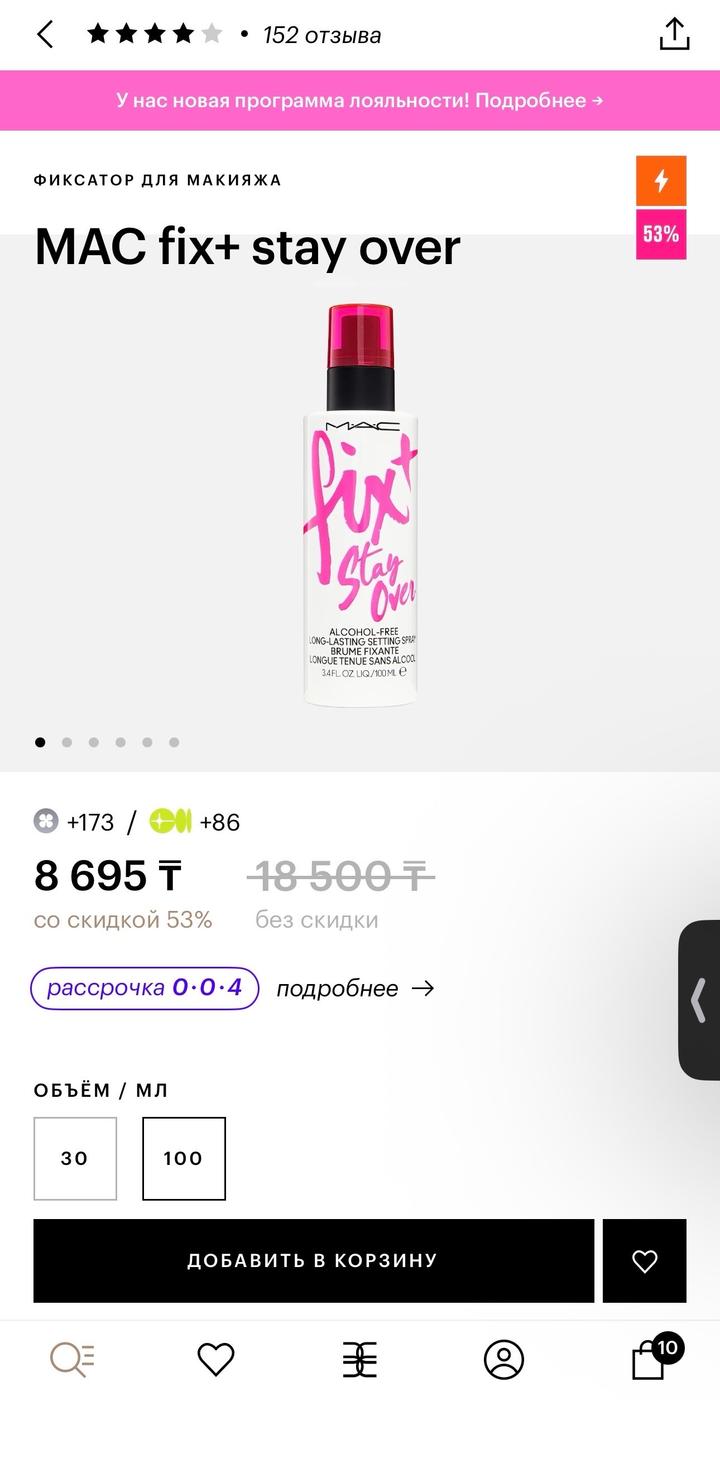Open рассрочка 0·0·4 installment badge
This screenshot has height=1458, width=720.
tap(145, 988)
